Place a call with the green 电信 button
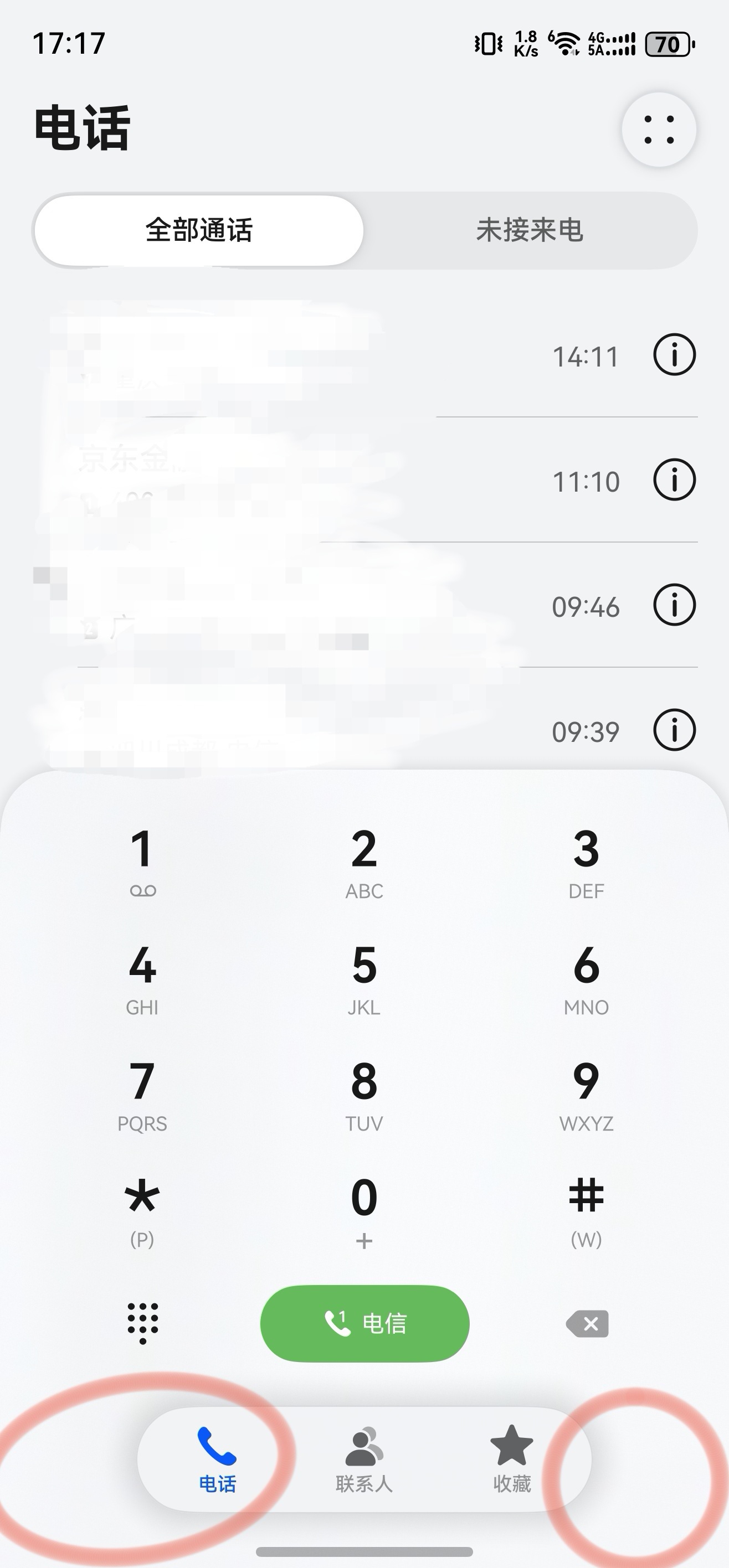 (364, 1323)
